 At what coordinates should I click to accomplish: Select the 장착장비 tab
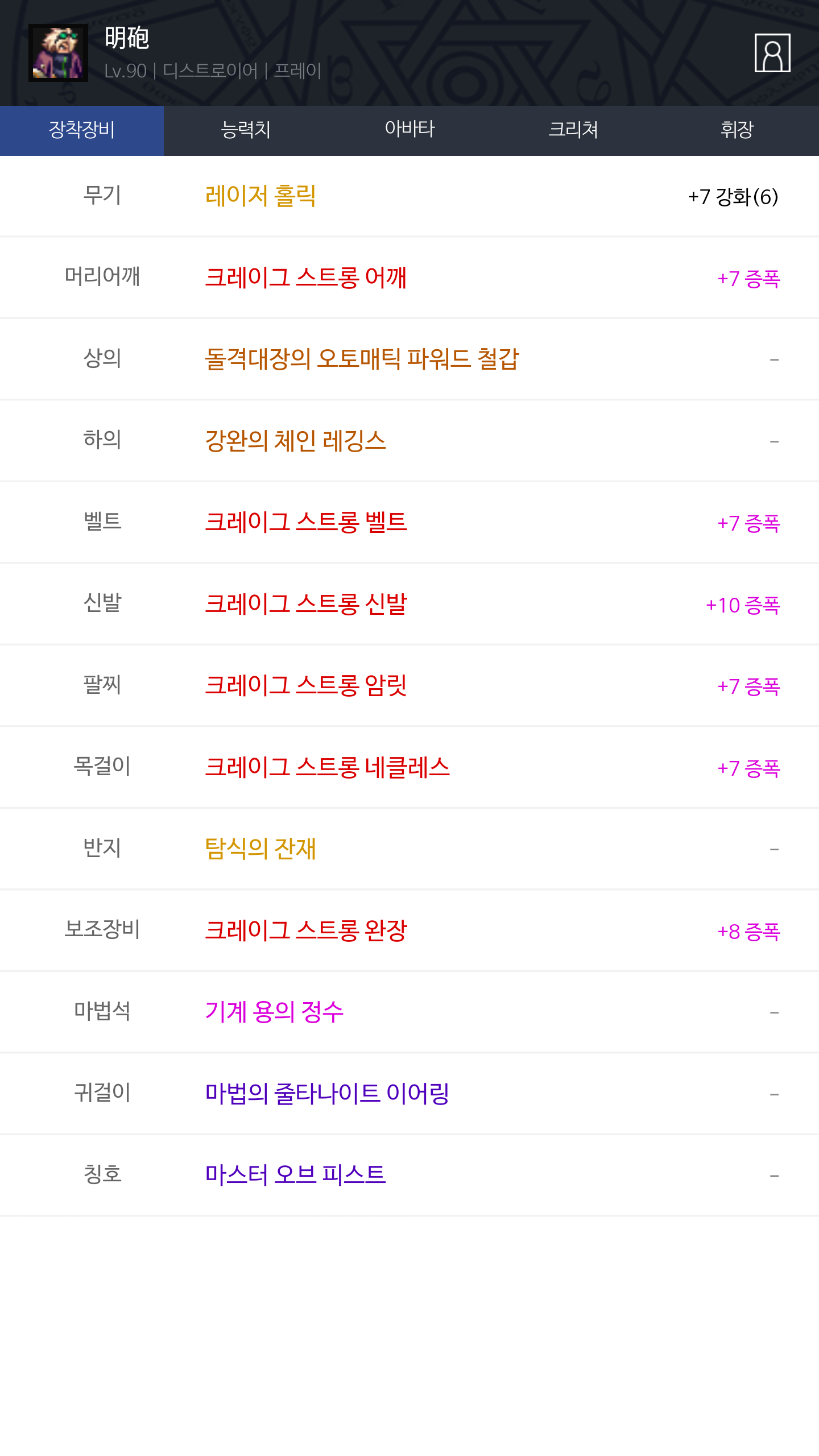click(x=82, y=130)
